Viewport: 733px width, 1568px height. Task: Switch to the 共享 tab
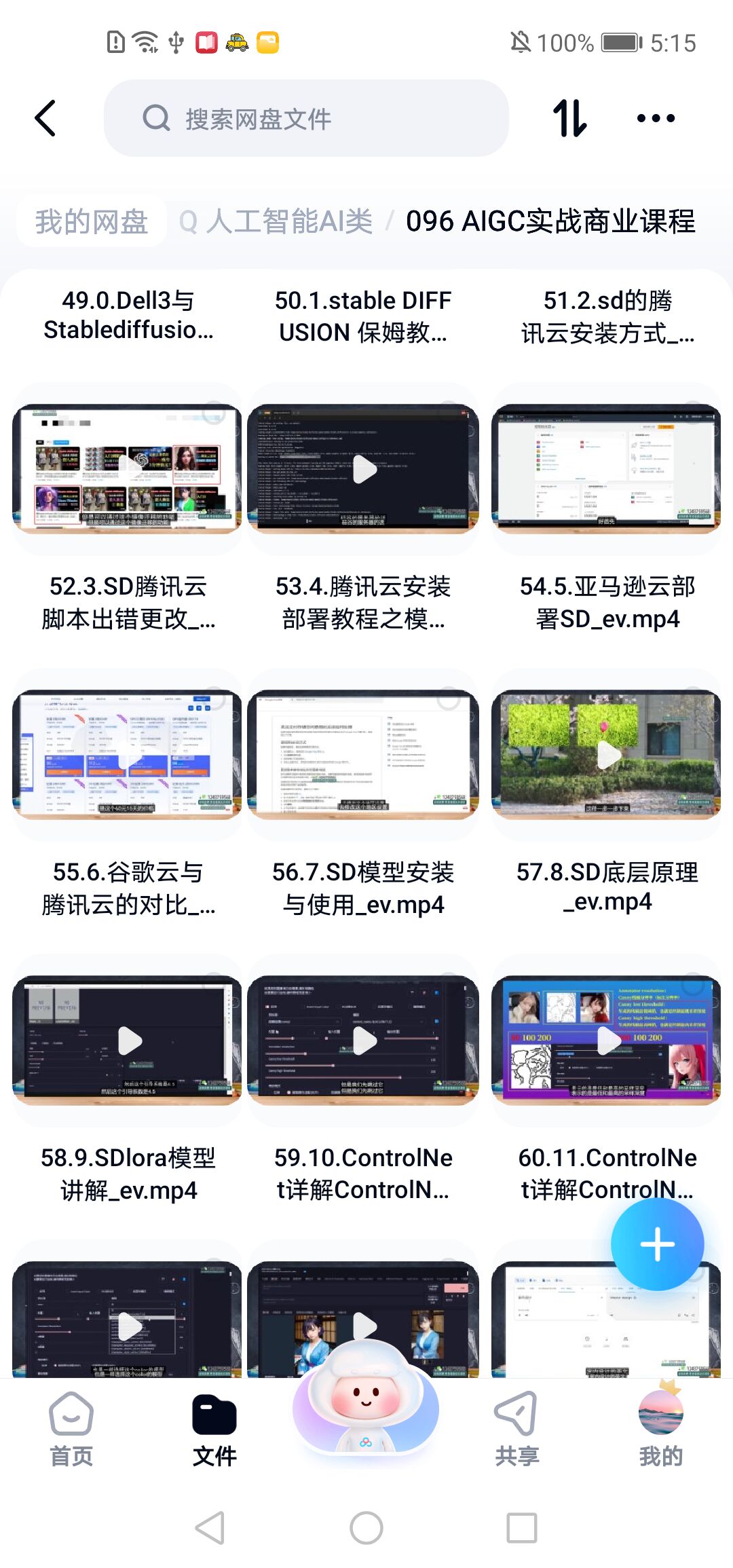516,1430
